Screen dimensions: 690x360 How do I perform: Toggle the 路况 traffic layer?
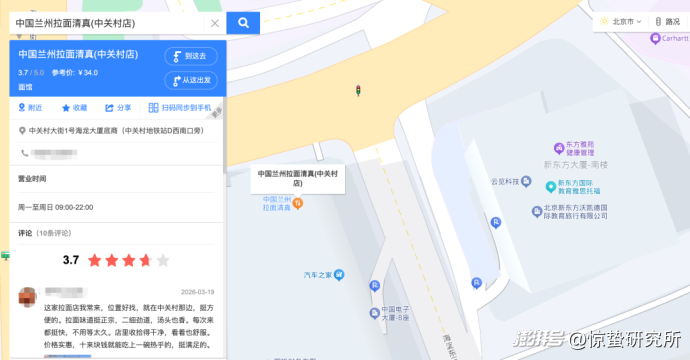click(x=668, y=22)
